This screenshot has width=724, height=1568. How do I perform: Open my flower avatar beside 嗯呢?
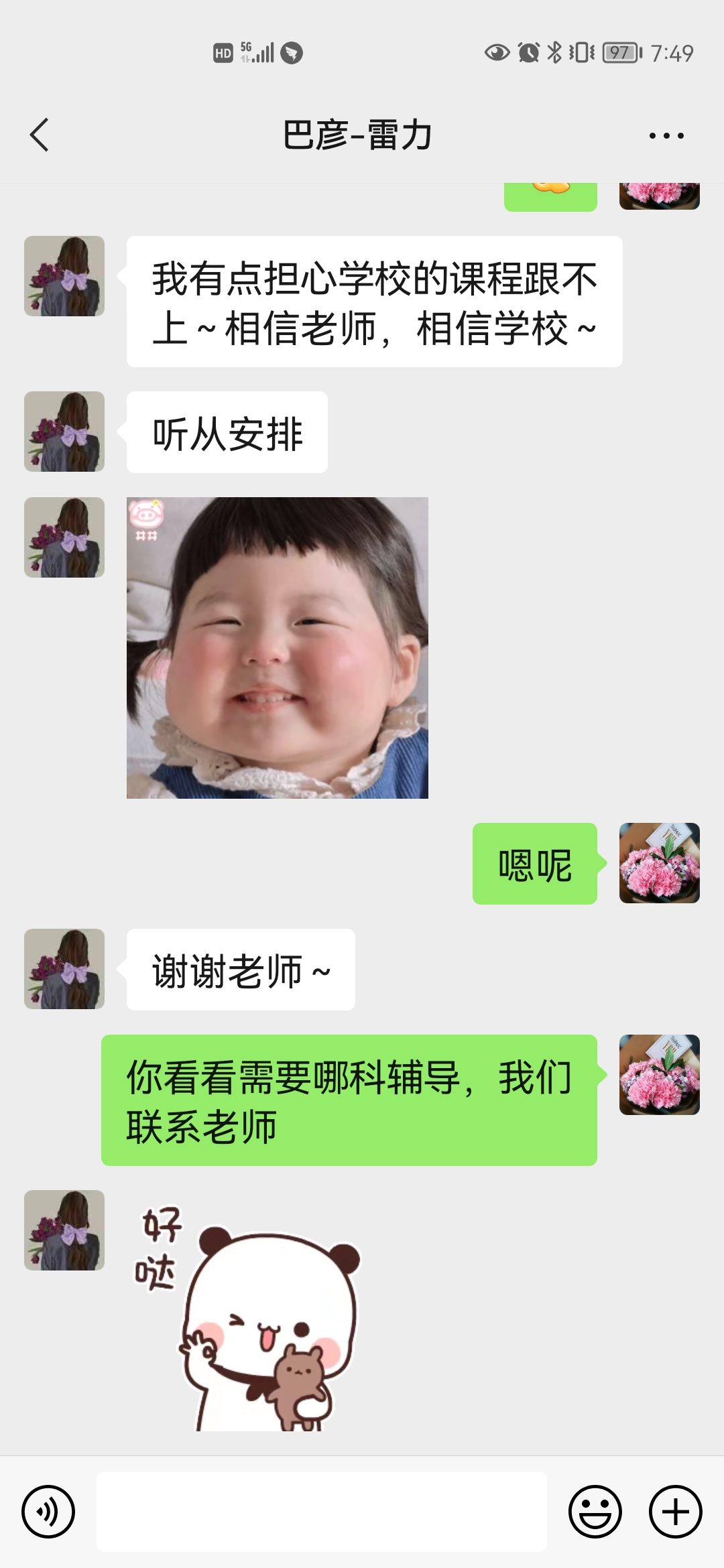pyautogui.click(x=659, y=863)
